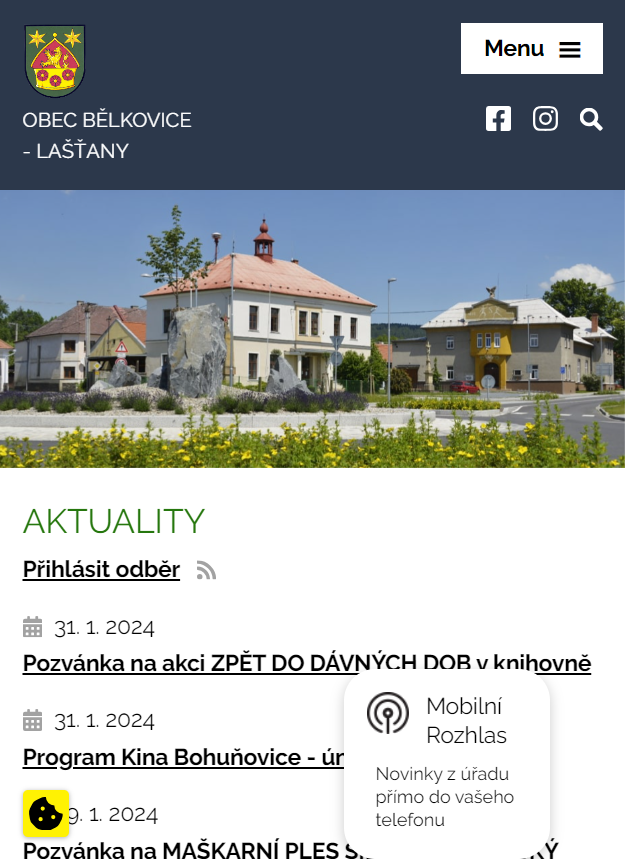Tap the search magnifier icon
Viewport: 625px width, 859px height.
591,120
